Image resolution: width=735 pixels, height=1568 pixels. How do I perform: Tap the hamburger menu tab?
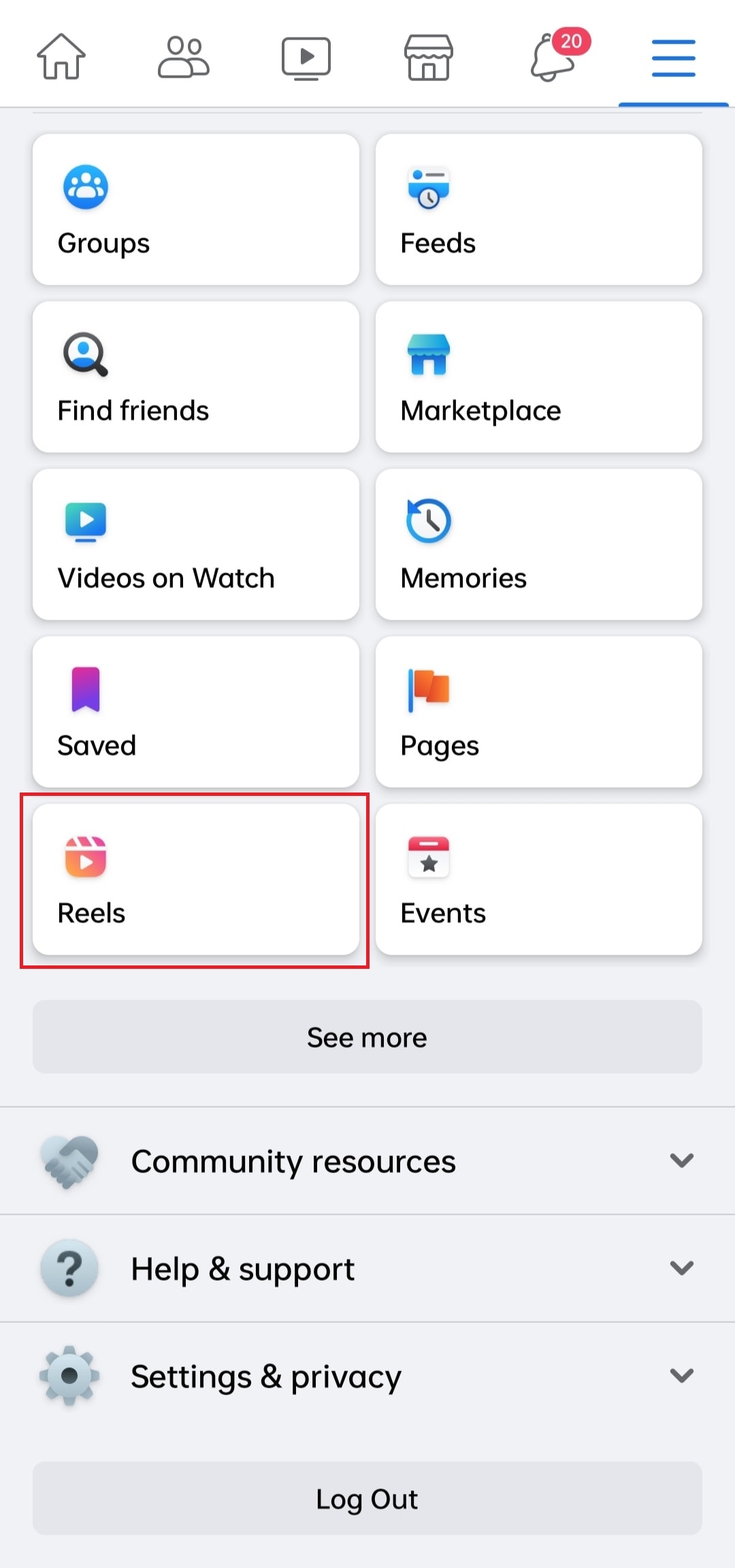click(x=673, y=58)
